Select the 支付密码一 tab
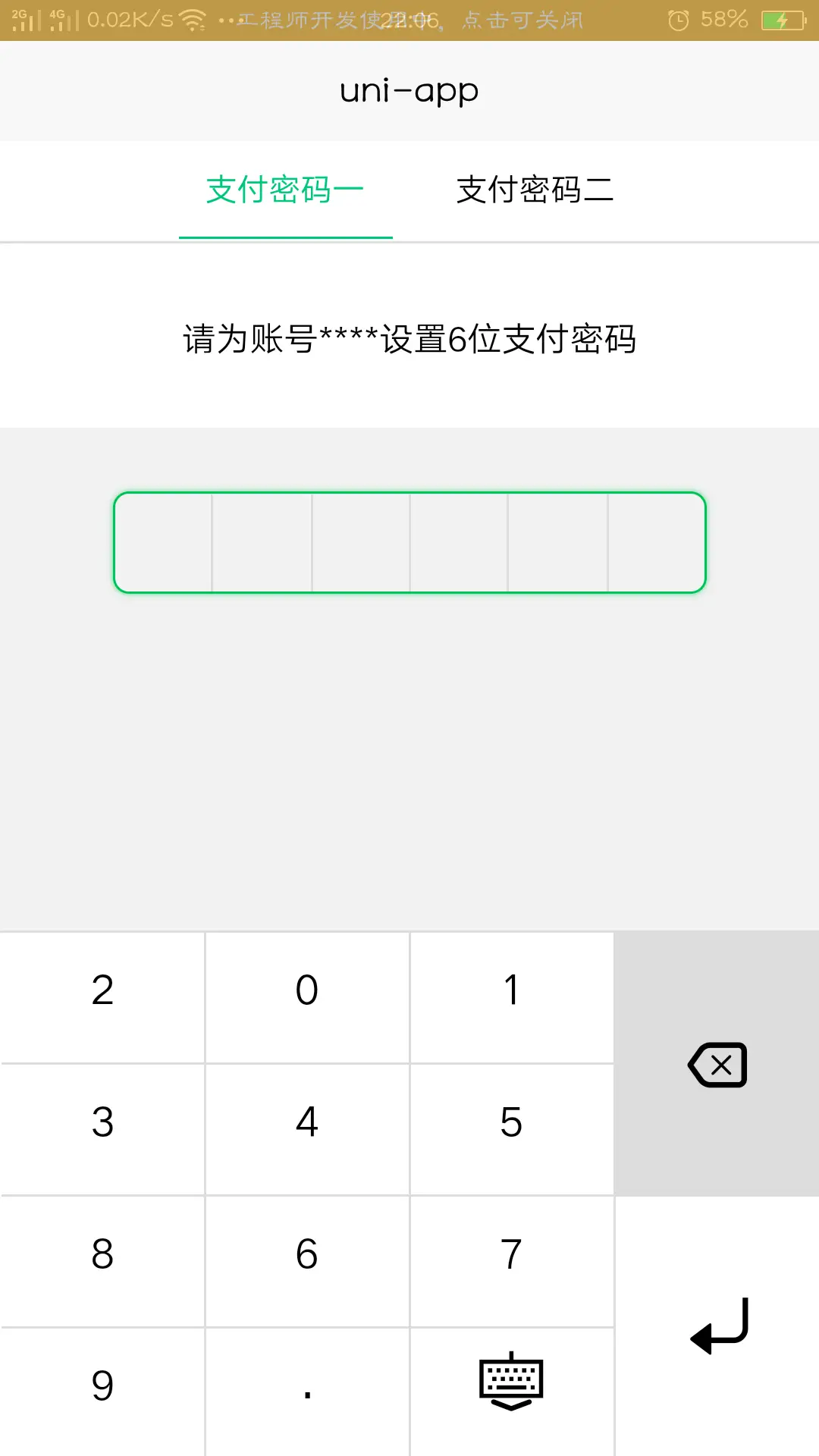The width and height of the screenshot is (819, 1456). point(285,190)
